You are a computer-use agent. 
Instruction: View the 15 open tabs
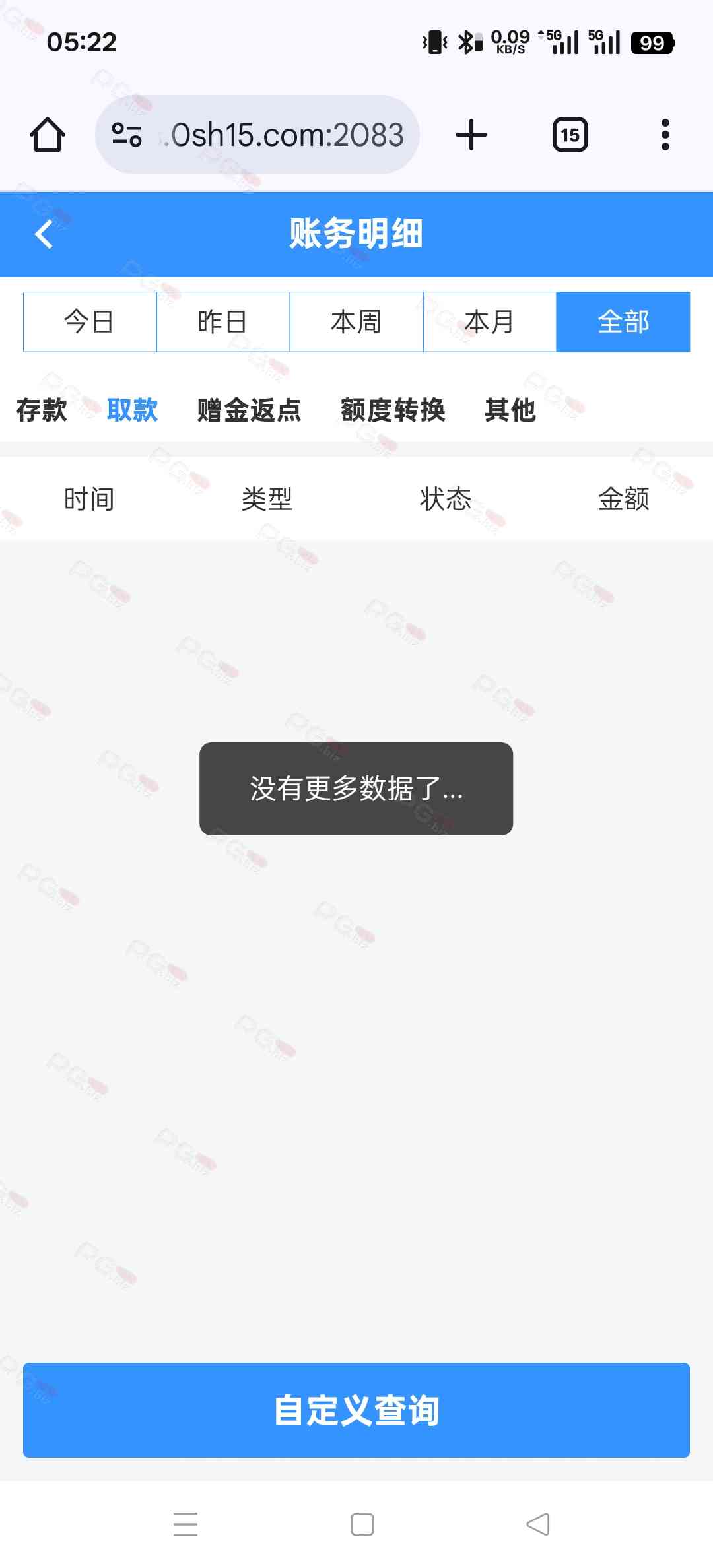point(570,135)
